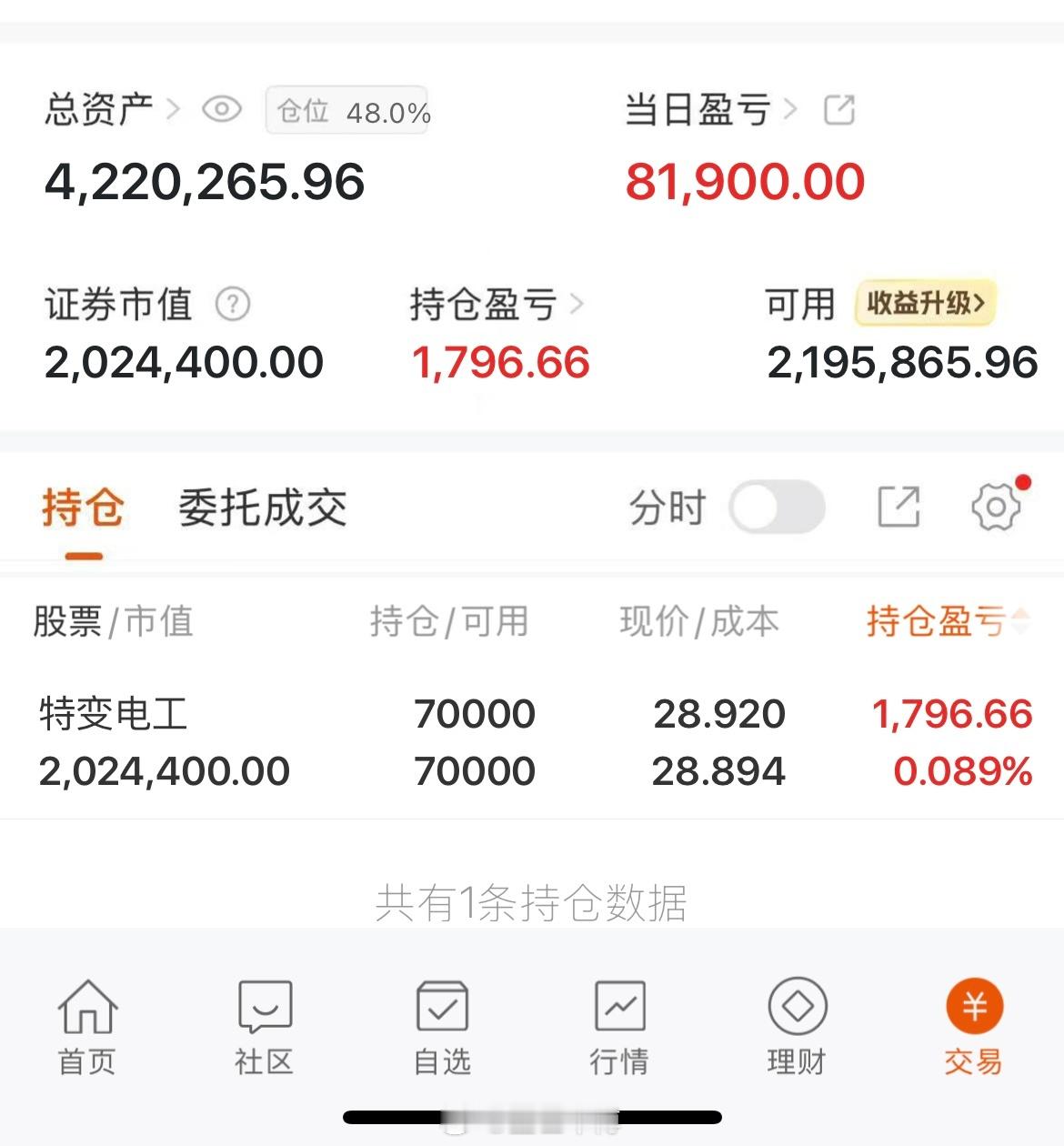Open the 当日盈亏 detail arrow
Screen dimensions: 1064x1146
tap(790, 109)
